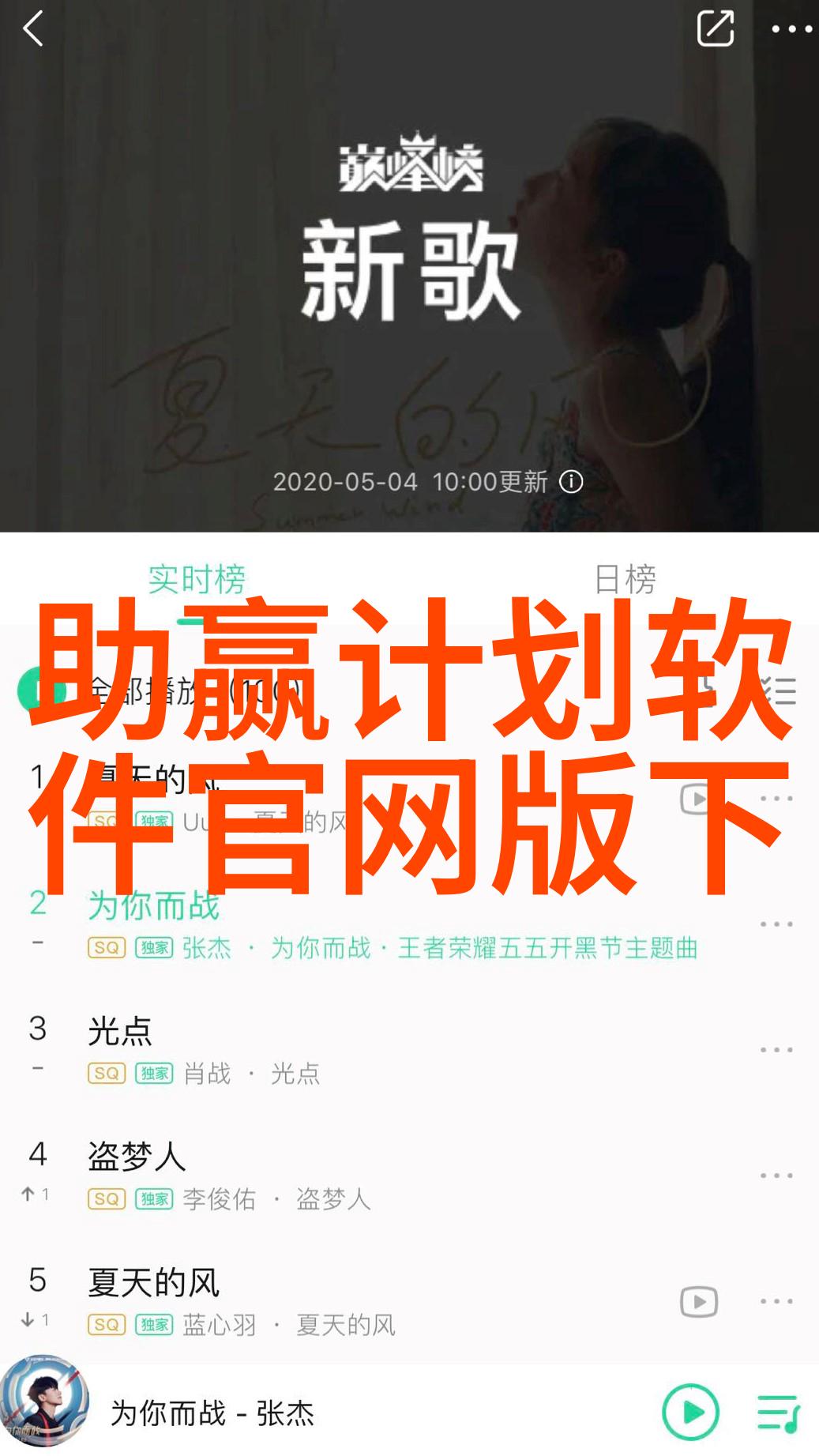The width and height of the screenshot is (819, 1456).
Task: Open more options for 为你而战 row
Action: coord(776,924)
